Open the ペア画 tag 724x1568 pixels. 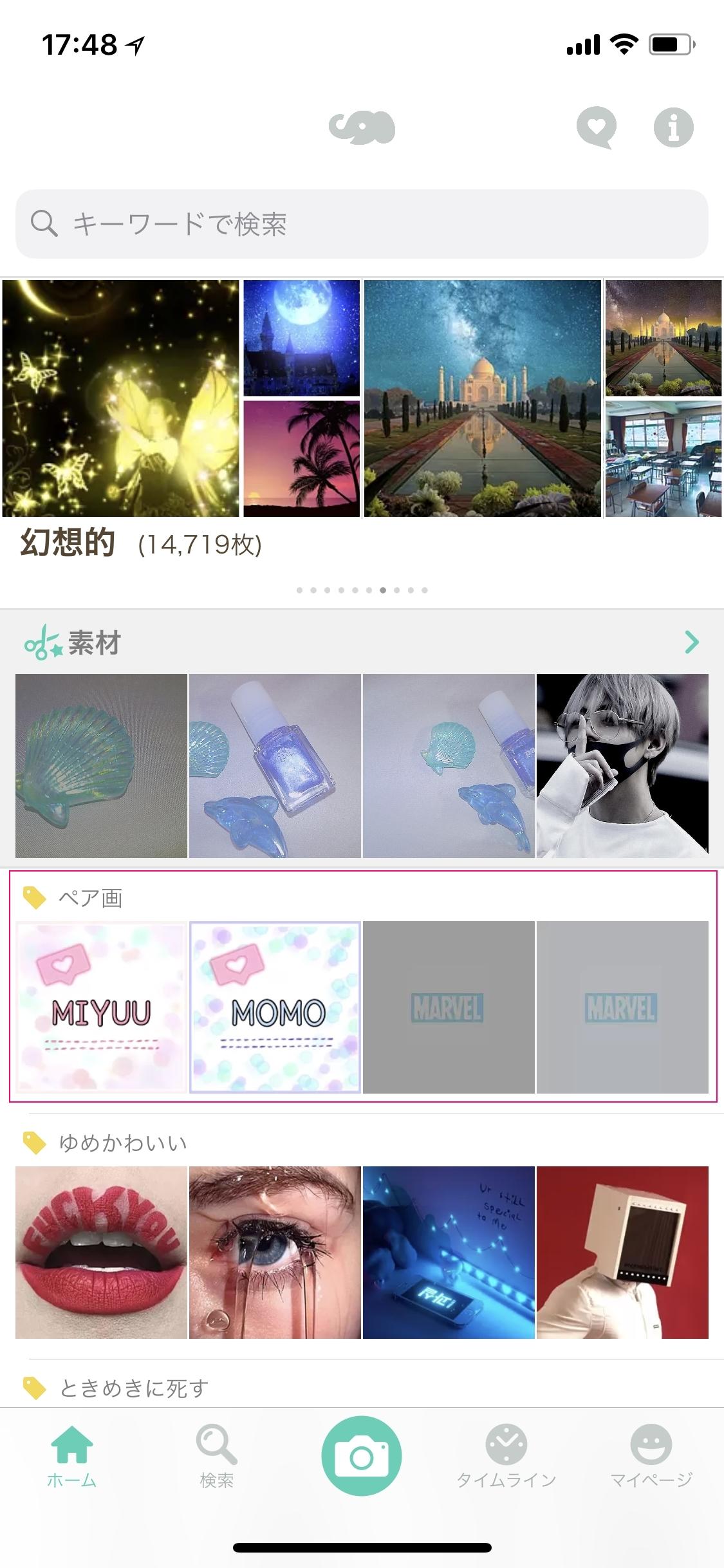pos(90,898)
